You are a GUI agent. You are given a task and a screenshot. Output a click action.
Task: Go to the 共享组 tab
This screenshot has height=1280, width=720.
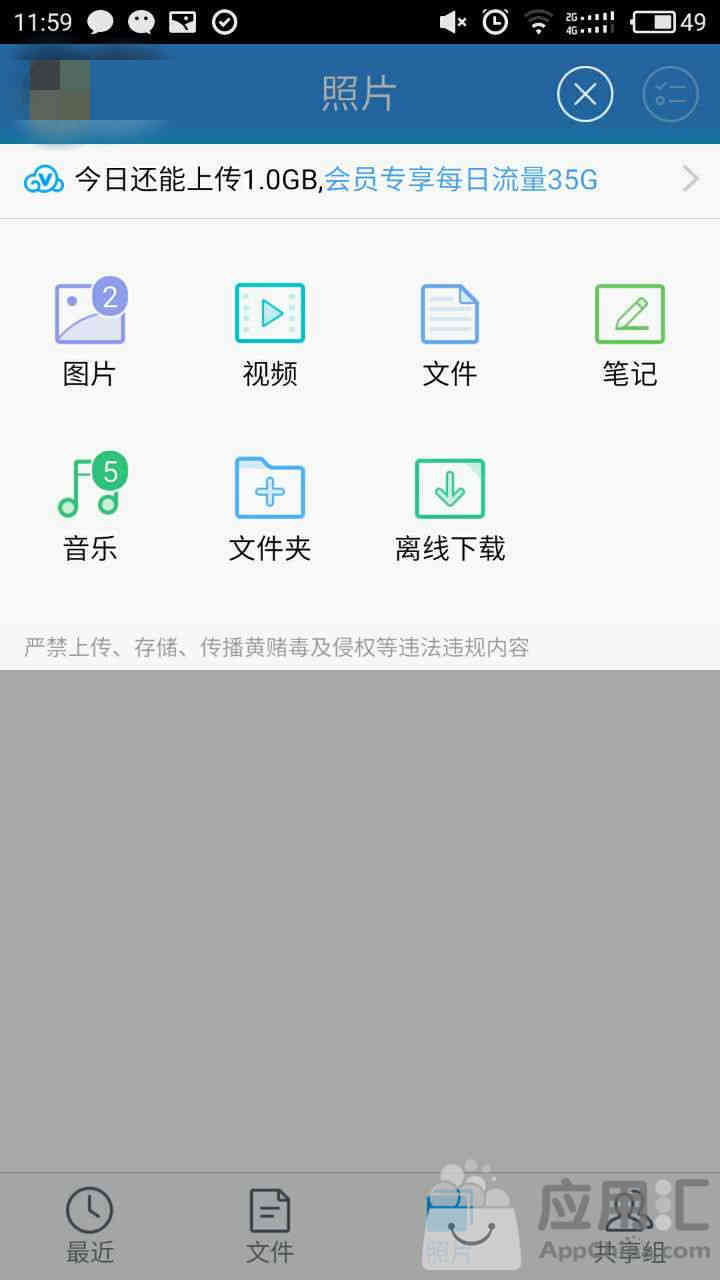(x=630, y=1225)
